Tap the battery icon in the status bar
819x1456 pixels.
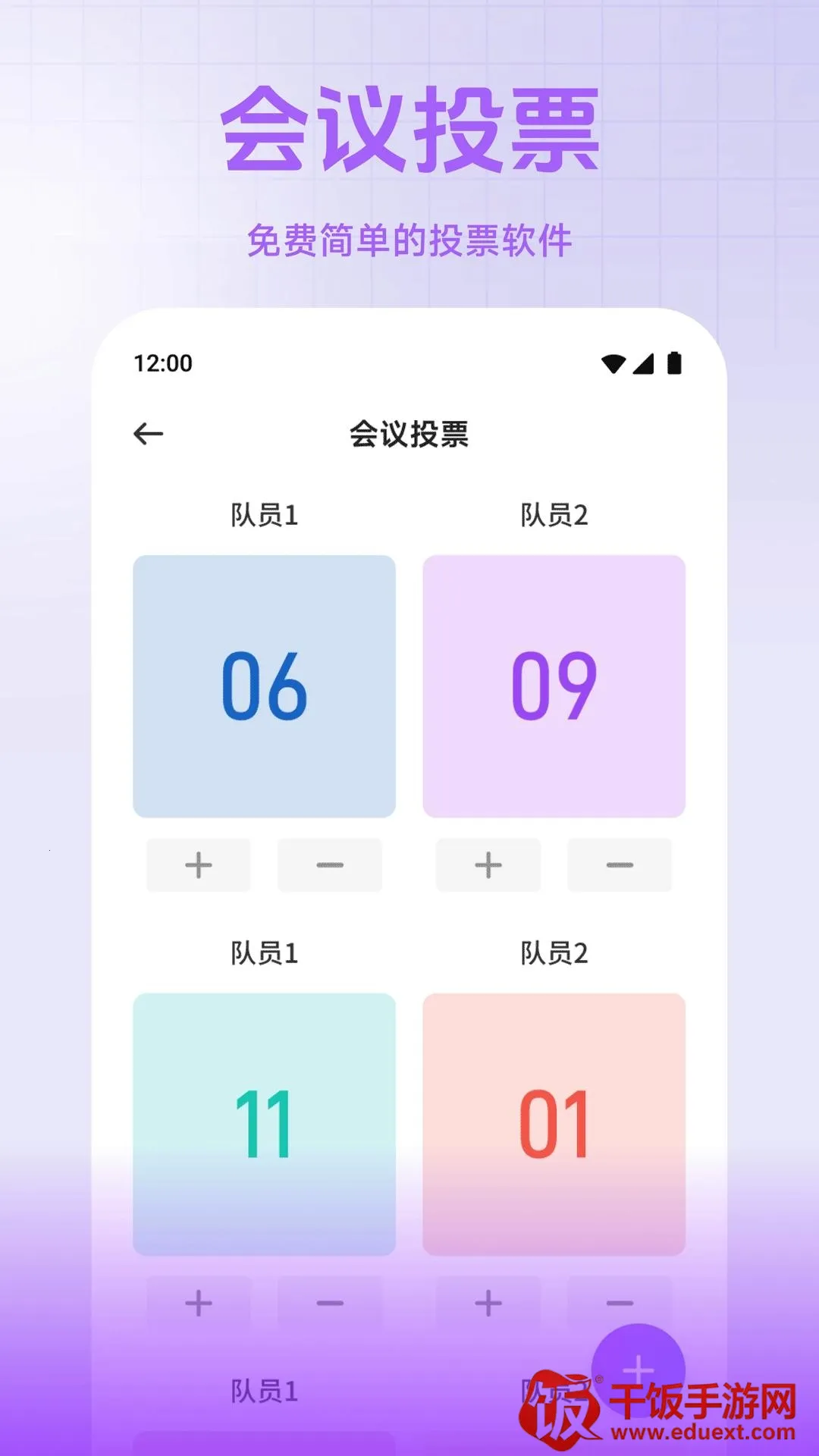pyautogui.click(x=674, y=363)
